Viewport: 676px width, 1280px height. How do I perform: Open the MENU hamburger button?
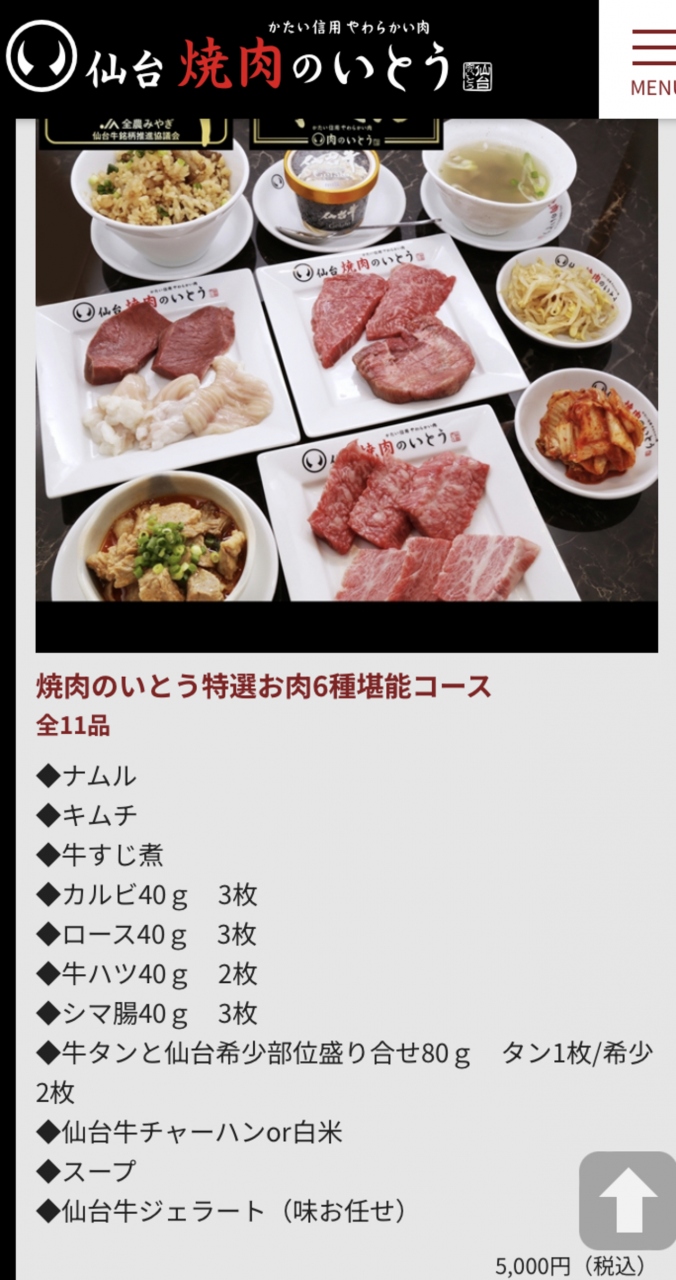(x=651, y=60)
